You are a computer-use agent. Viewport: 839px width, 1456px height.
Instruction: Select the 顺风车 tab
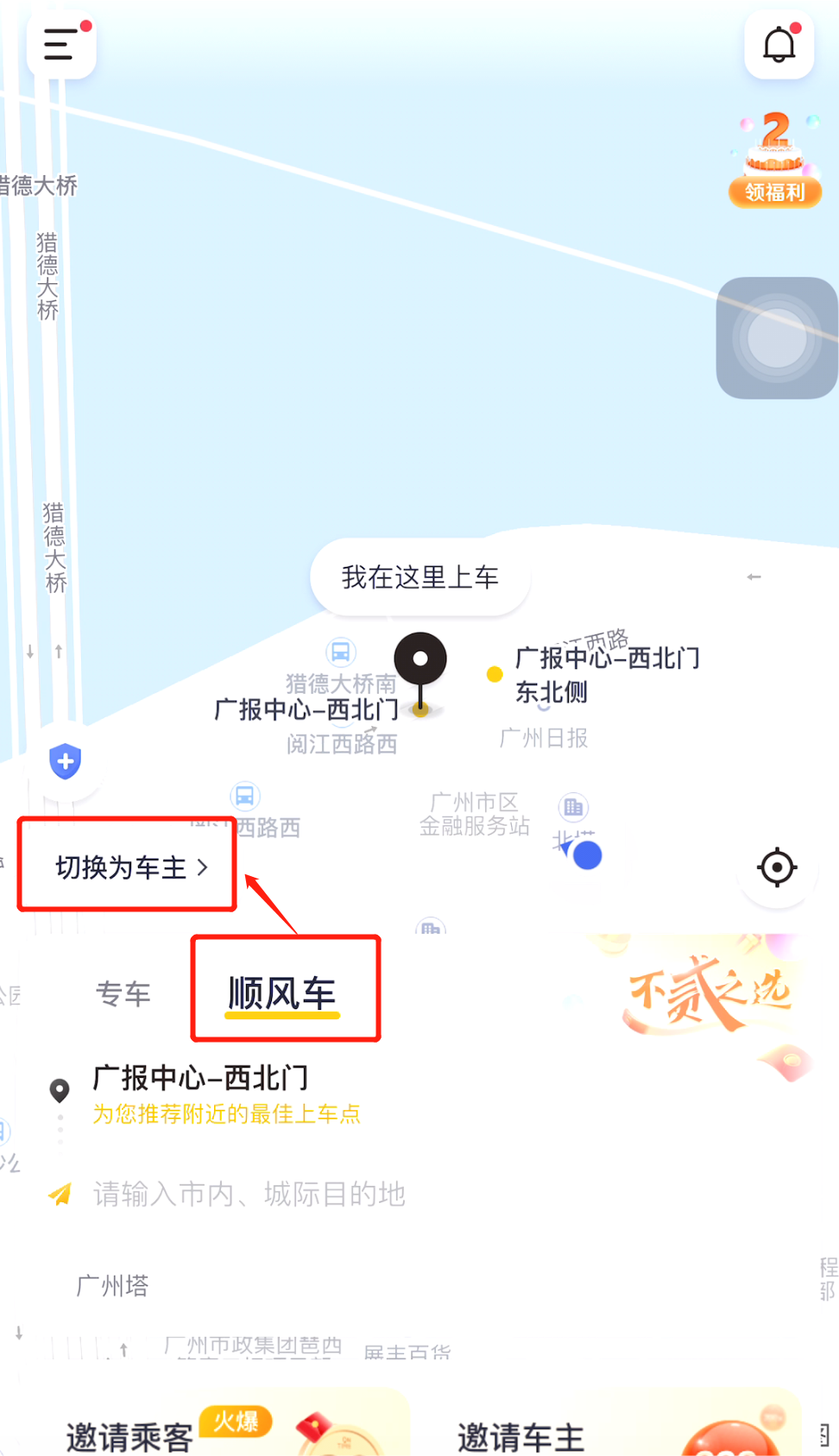(282, 994)
